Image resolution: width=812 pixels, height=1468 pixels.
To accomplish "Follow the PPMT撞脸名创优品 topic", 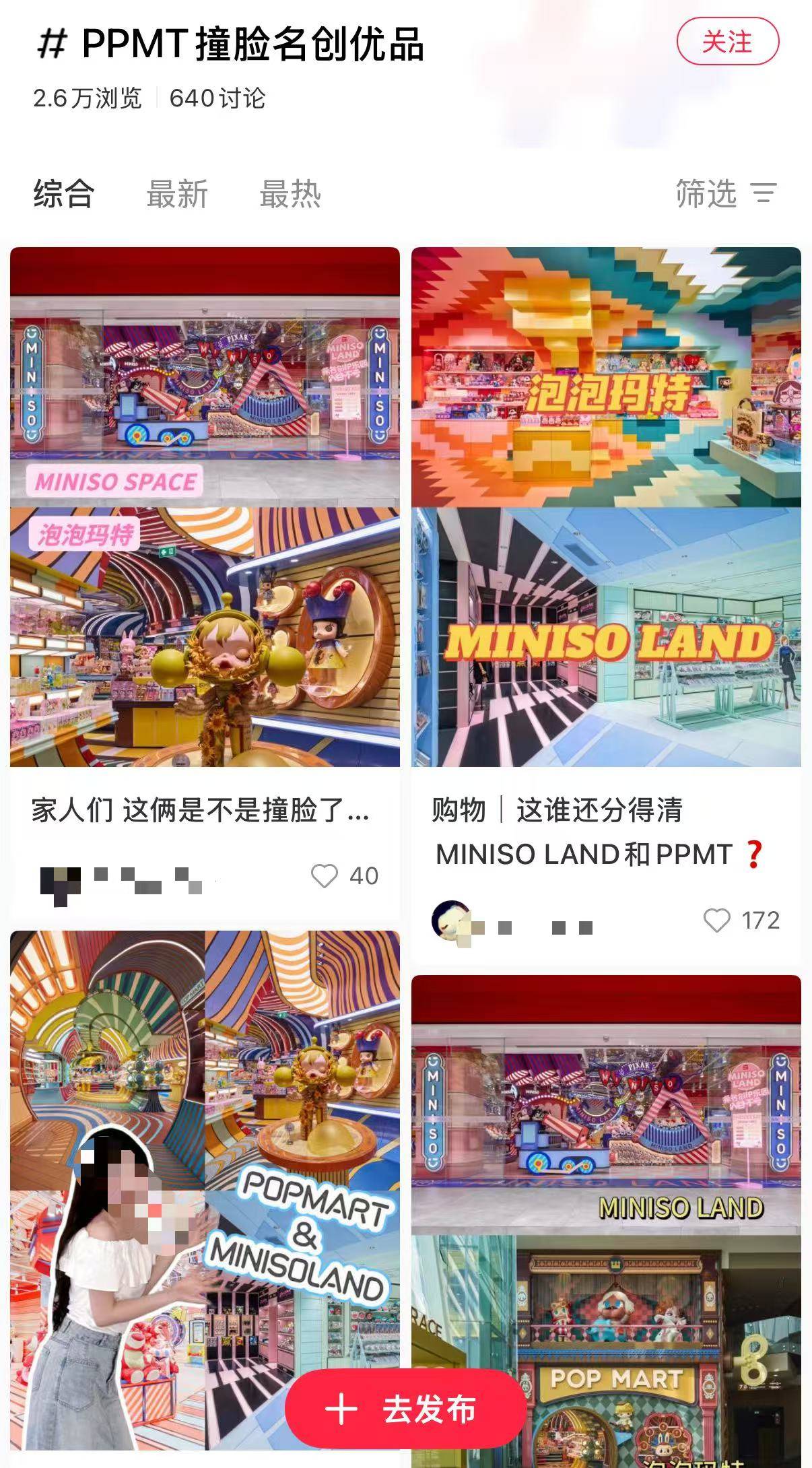I will pos(727,42).
